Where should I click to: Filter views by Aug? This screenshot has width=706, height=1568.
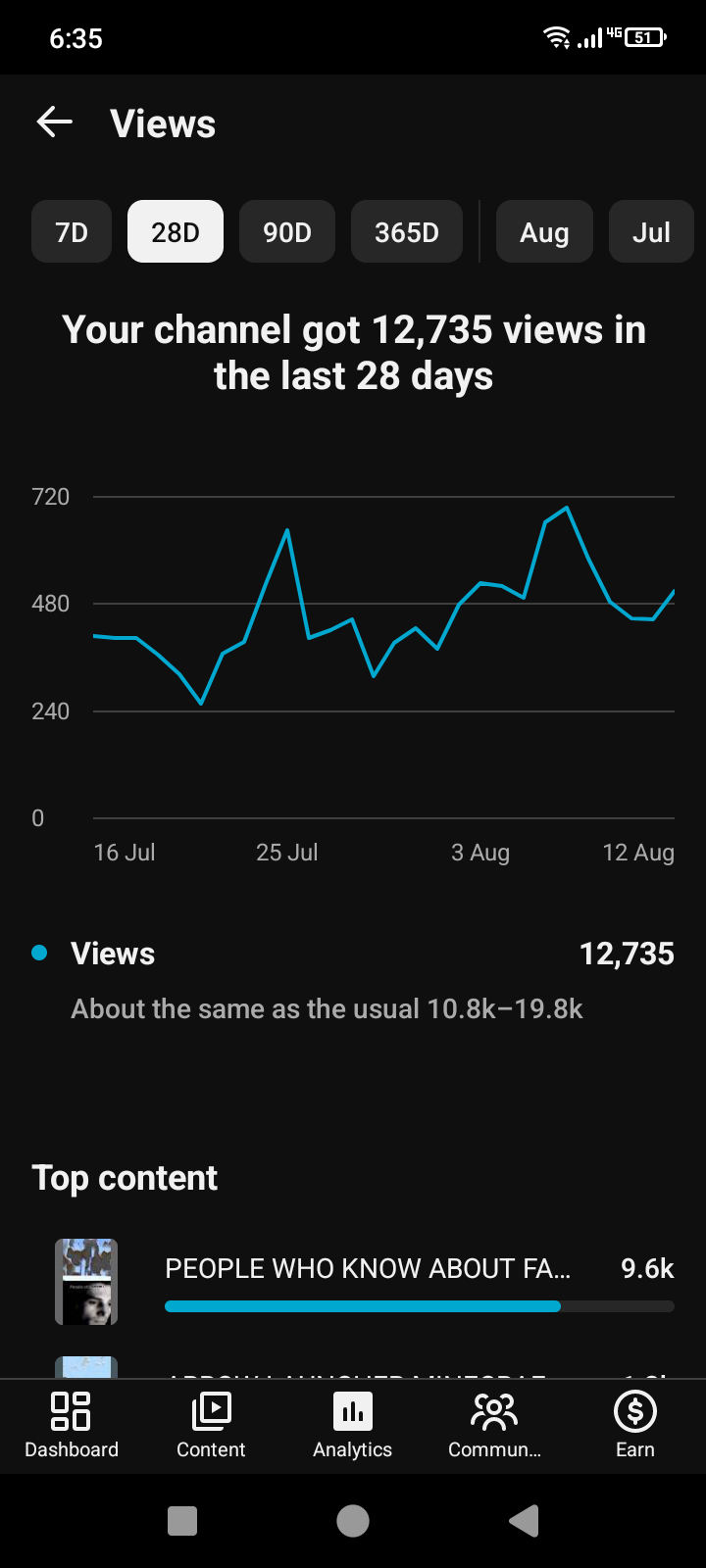tap(544, 232)
